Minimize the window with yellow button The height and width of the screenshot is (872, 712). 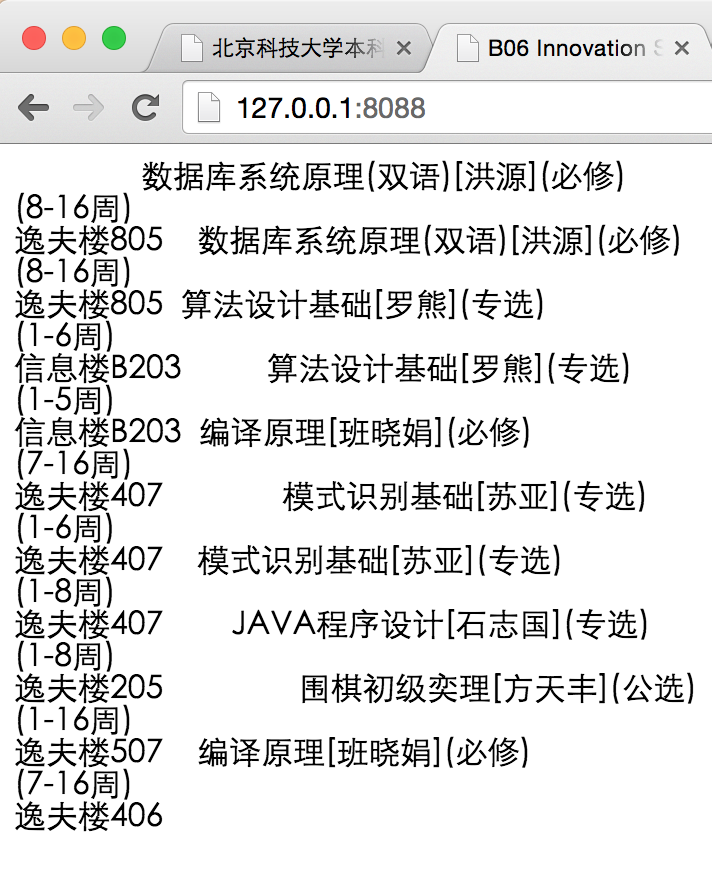(x=74, y=39)
